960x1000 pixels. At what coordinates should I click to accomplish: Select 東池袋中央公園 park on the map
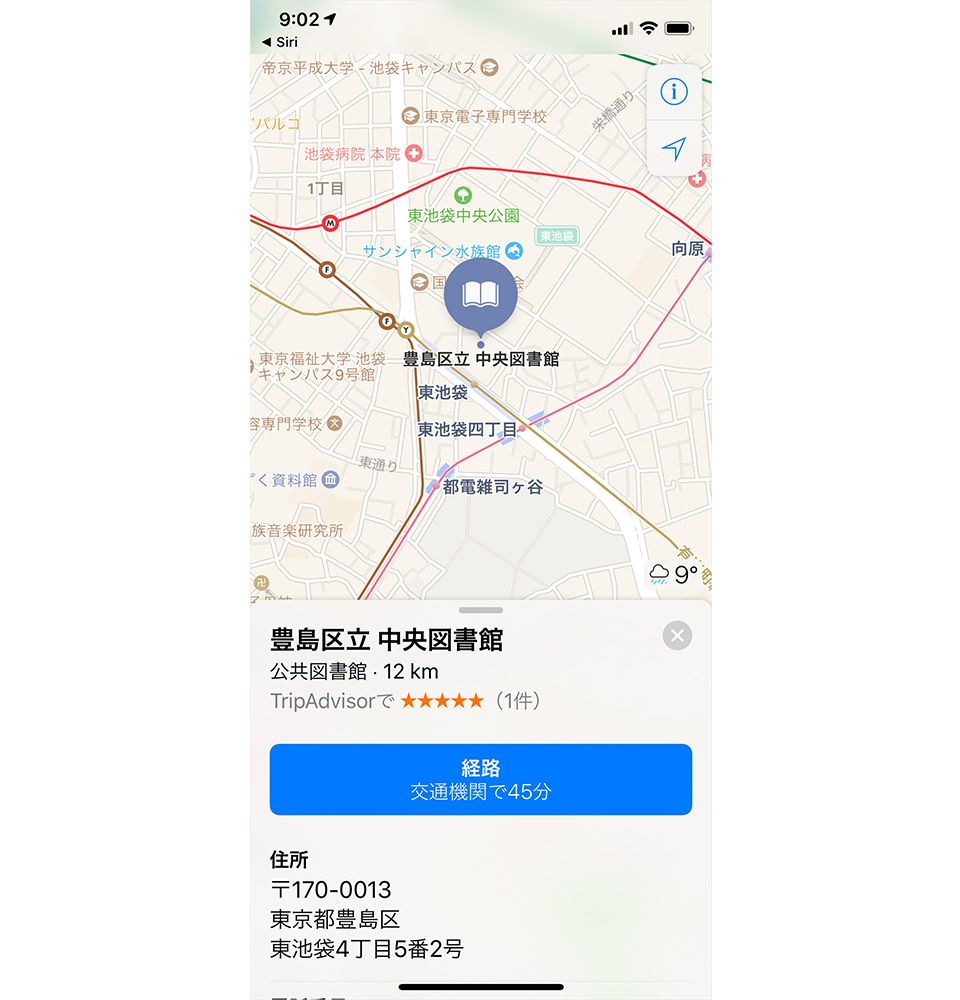(x=463, y=215)
